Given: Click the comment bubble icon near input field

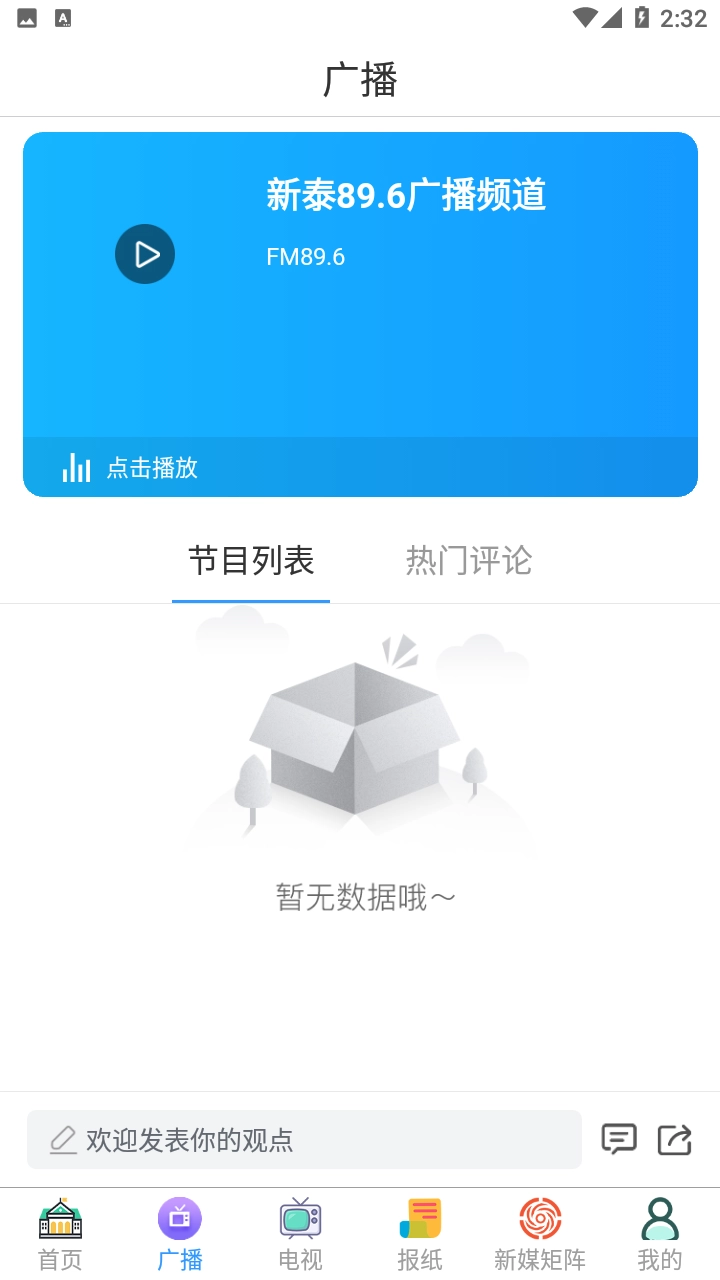Looking at the screenshot, I should 619,1139.
